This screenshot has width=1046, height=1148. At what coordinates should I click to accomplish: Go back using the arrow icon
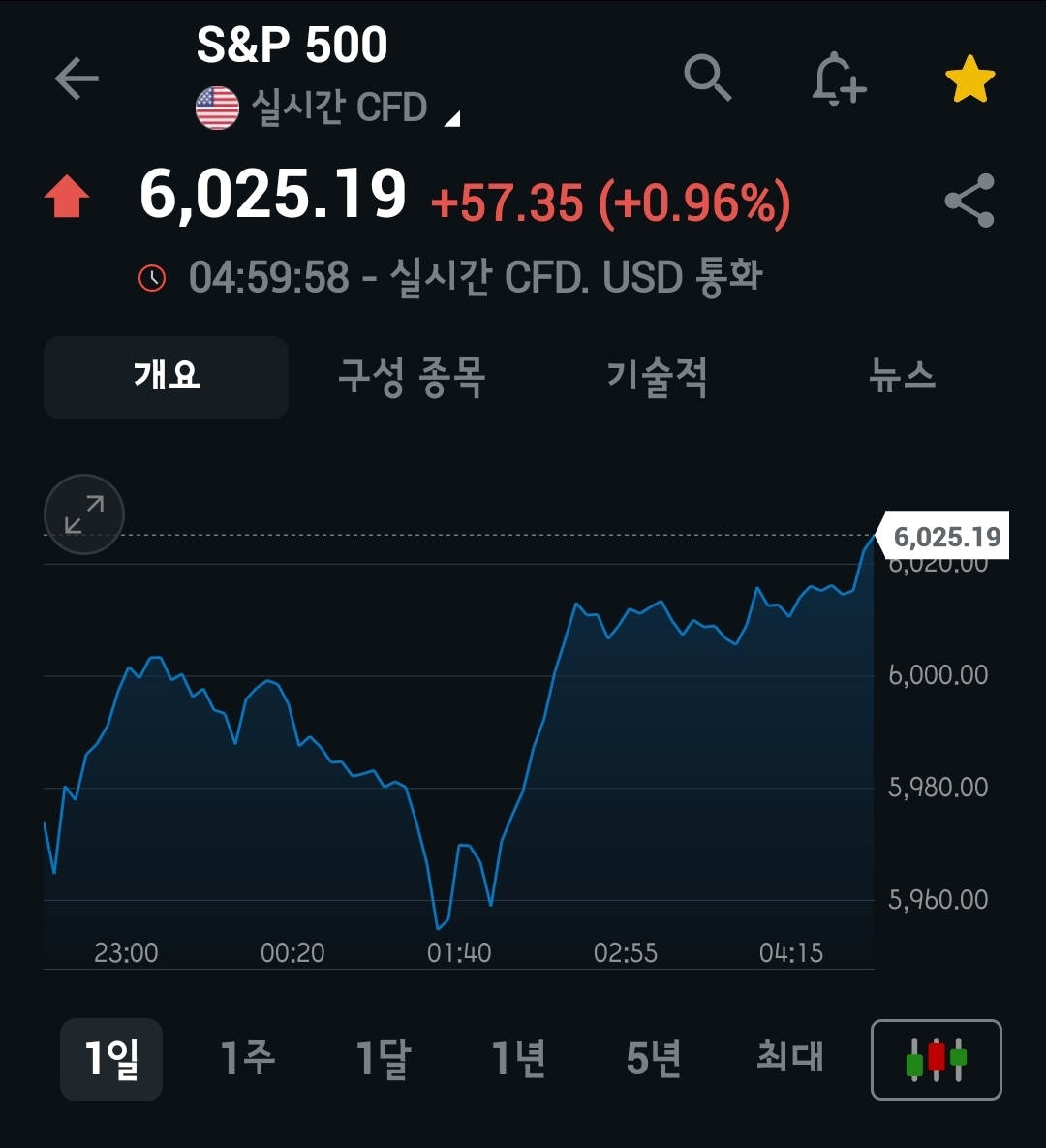coord(77,78)
